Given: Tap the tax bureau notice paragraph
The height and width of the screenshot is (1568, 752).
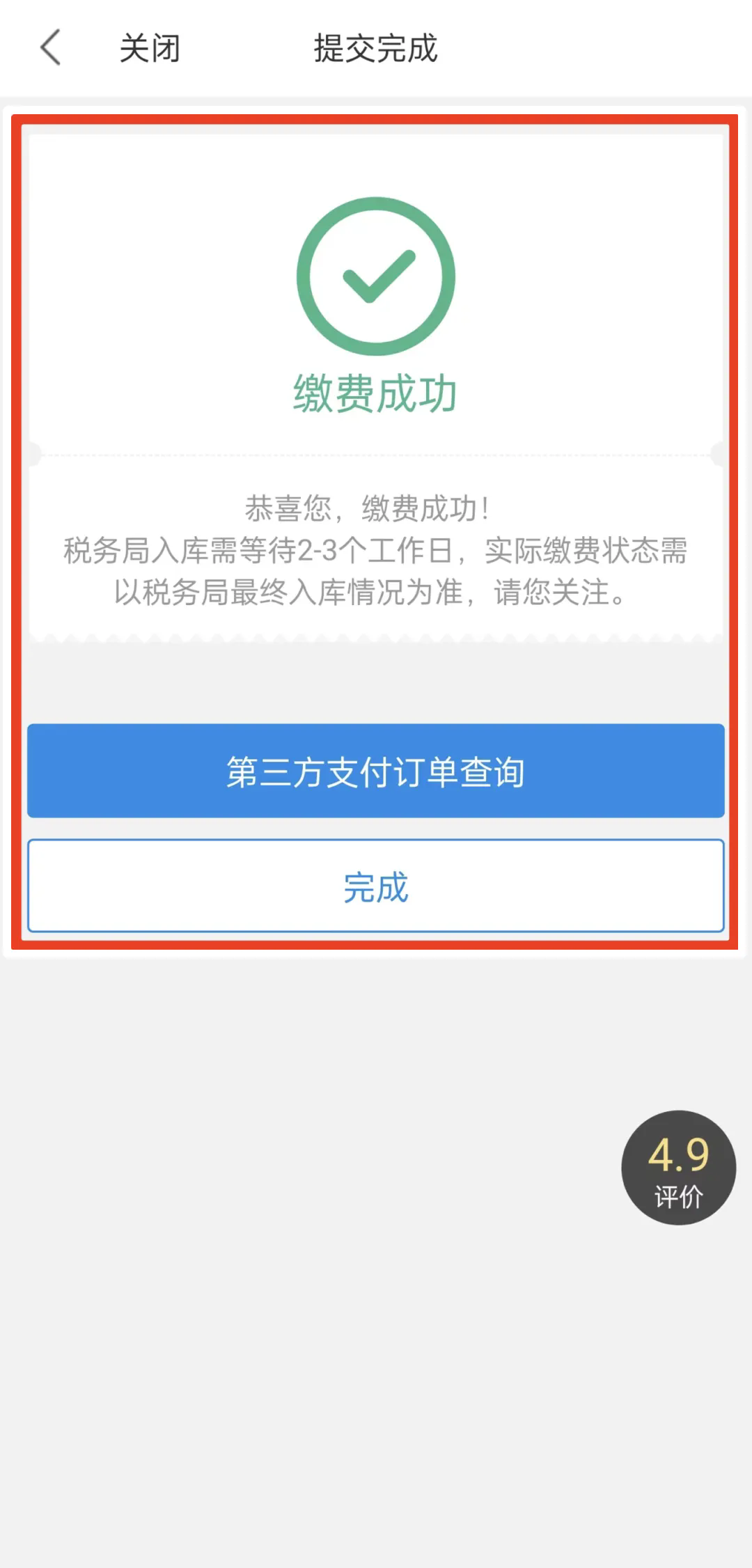Looking at the screenshot, I should tap(376, 571).
